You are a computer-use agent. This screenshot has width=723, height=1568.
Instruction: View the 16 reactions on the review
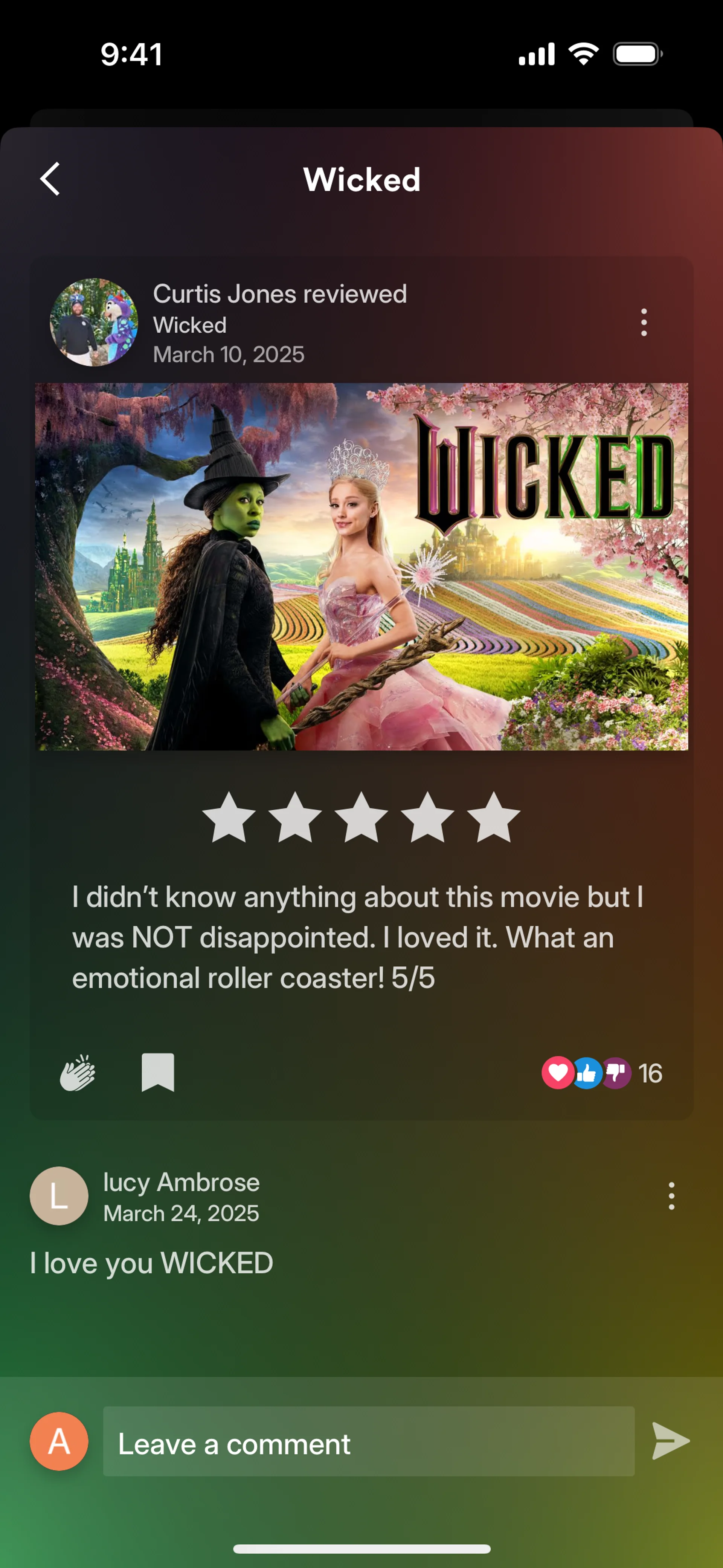pyautogui.click(x=602, y=1073)
